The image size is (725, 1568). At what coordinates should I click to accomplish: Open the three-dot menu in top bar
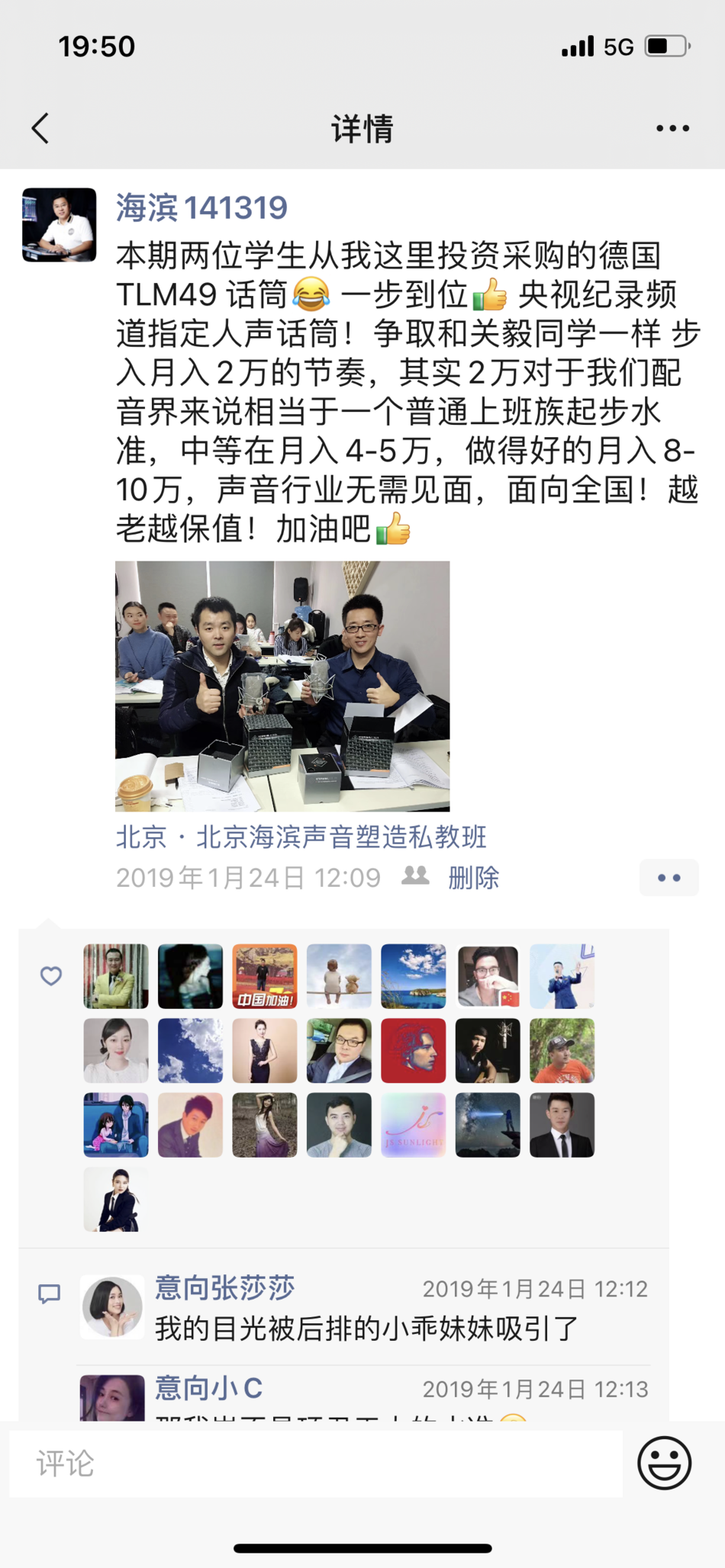tap(672, 128)
